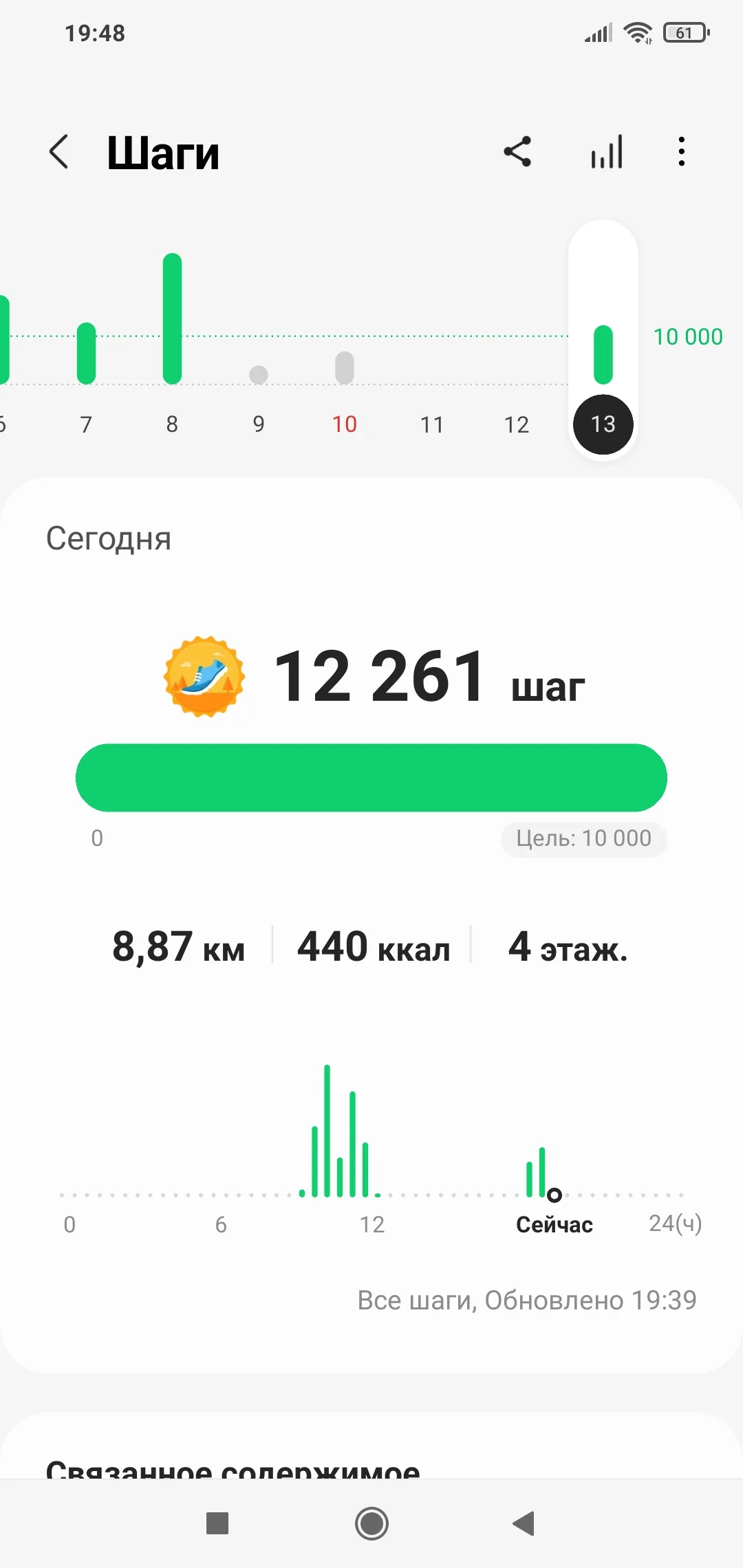Select day 9 in the steps chart
Viewport: 743px width, 1568px height.
(x=259, y=424)
